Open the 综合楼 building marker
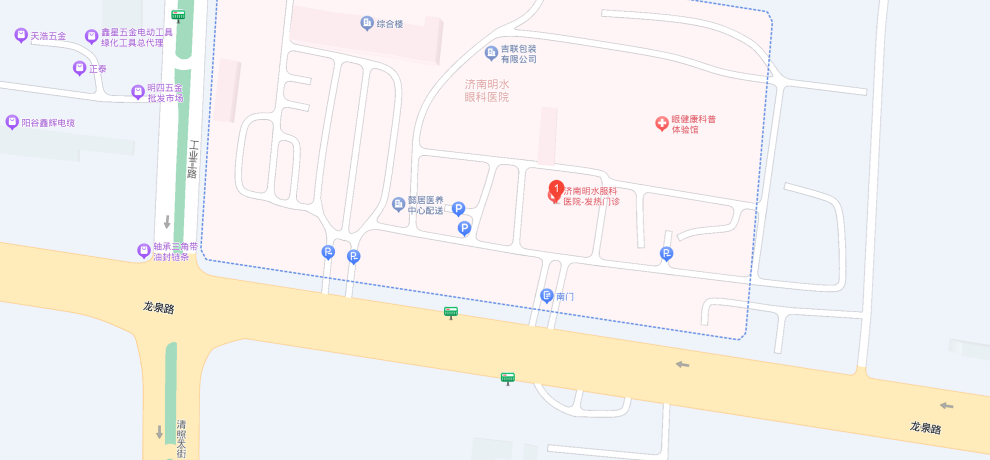The width and height of the screenshot is (990, 460). (x=367, y=22)
